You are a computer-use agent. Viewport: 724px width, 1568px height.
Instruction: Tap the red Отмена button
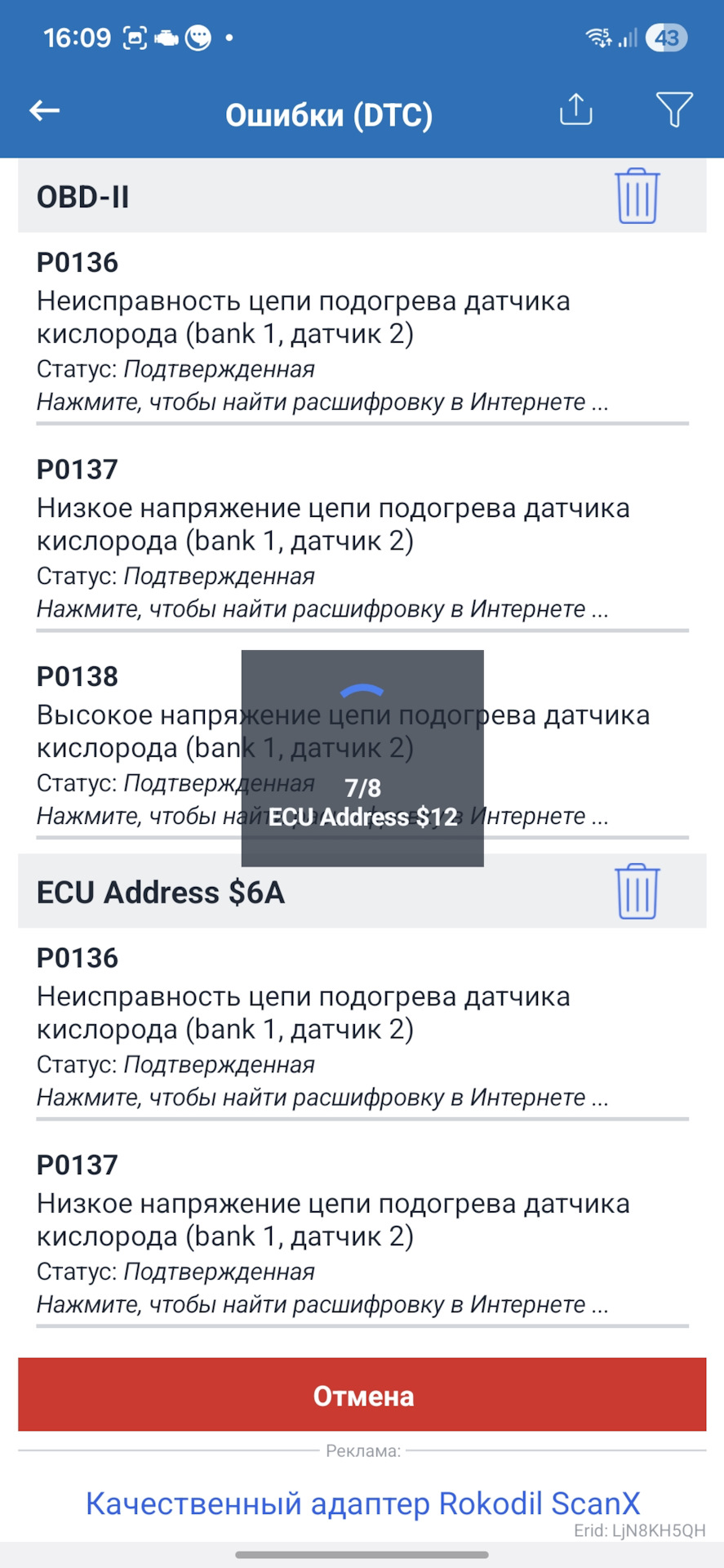[362, 1396]
